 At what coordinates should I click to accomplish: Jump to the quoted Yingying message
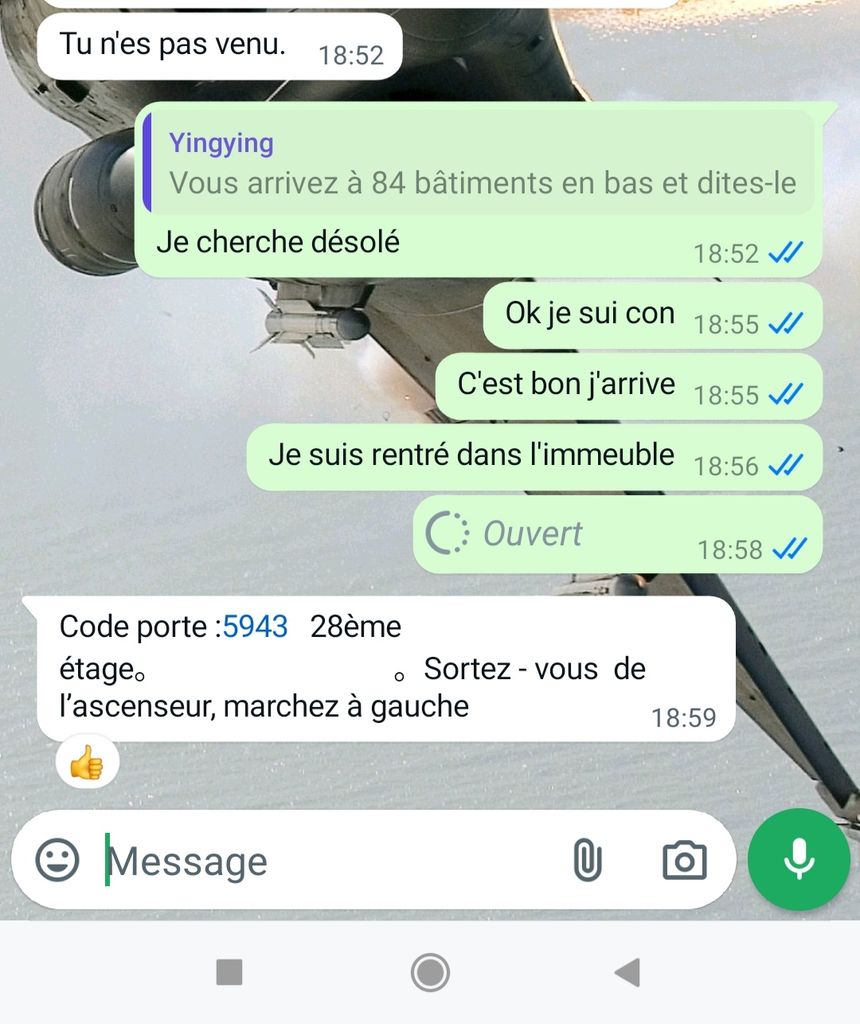tap(482, 163)
